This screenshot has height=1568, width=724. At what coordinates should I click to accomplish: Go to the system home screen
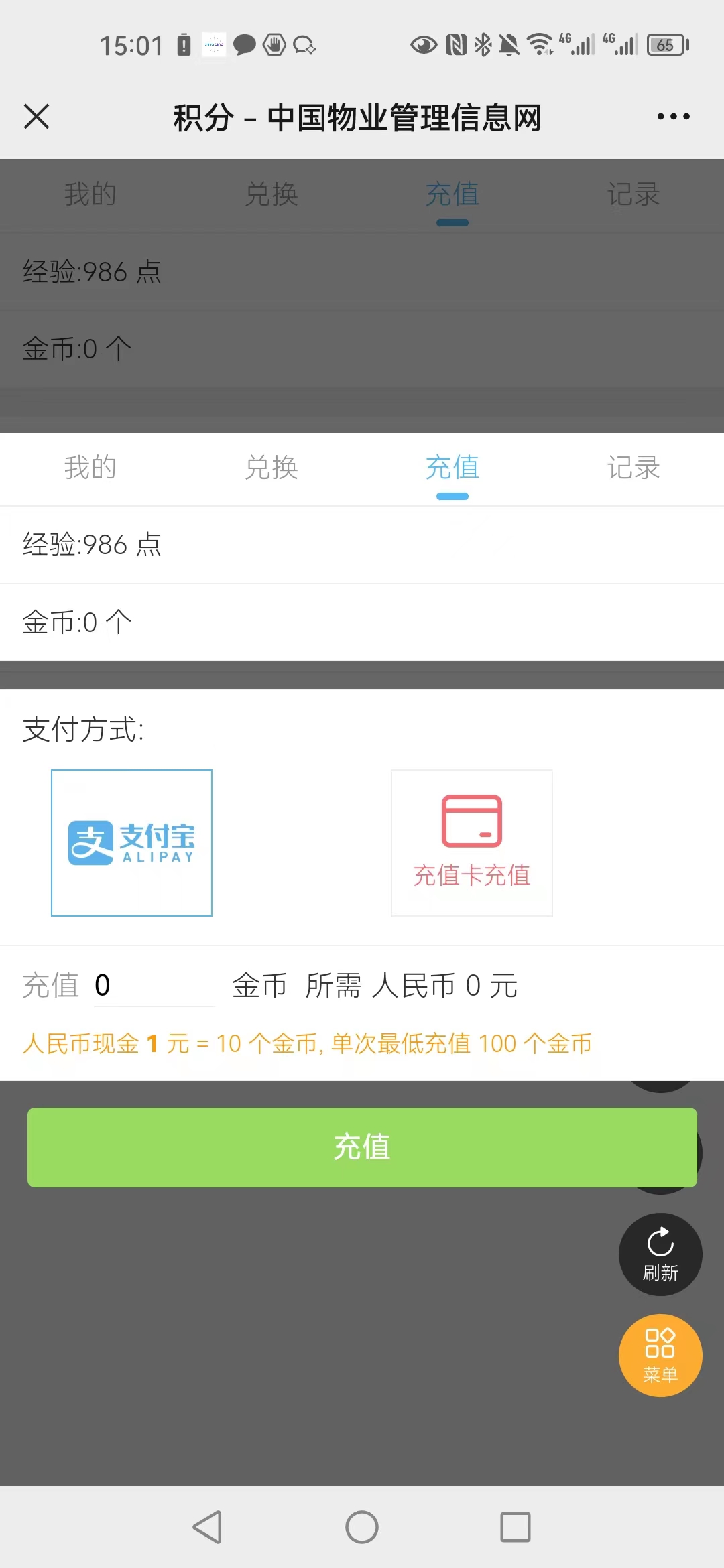tap(362, 1527)
